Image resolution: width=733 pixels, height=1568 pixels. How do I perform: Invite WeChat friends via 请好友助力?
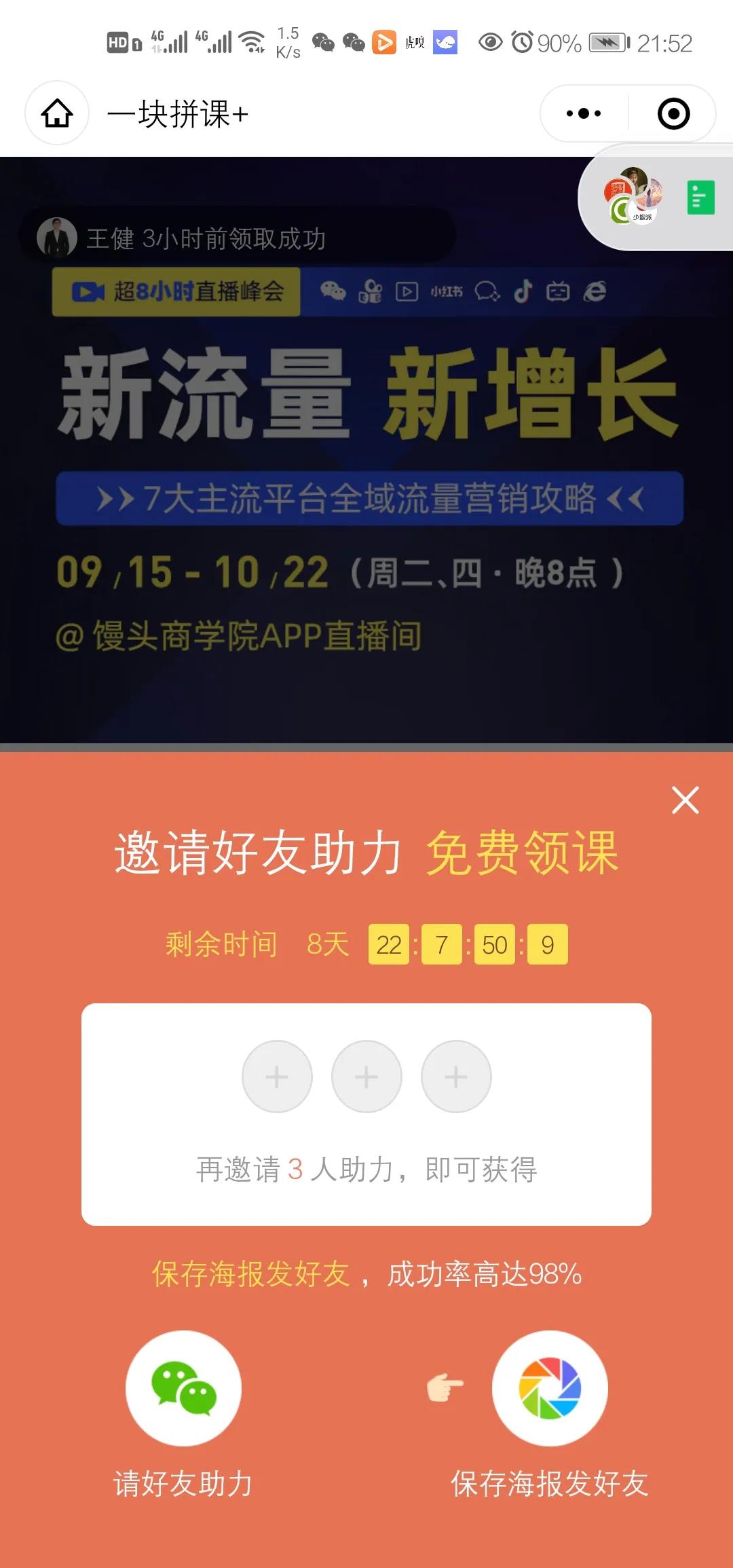[x=183, y=1389]
